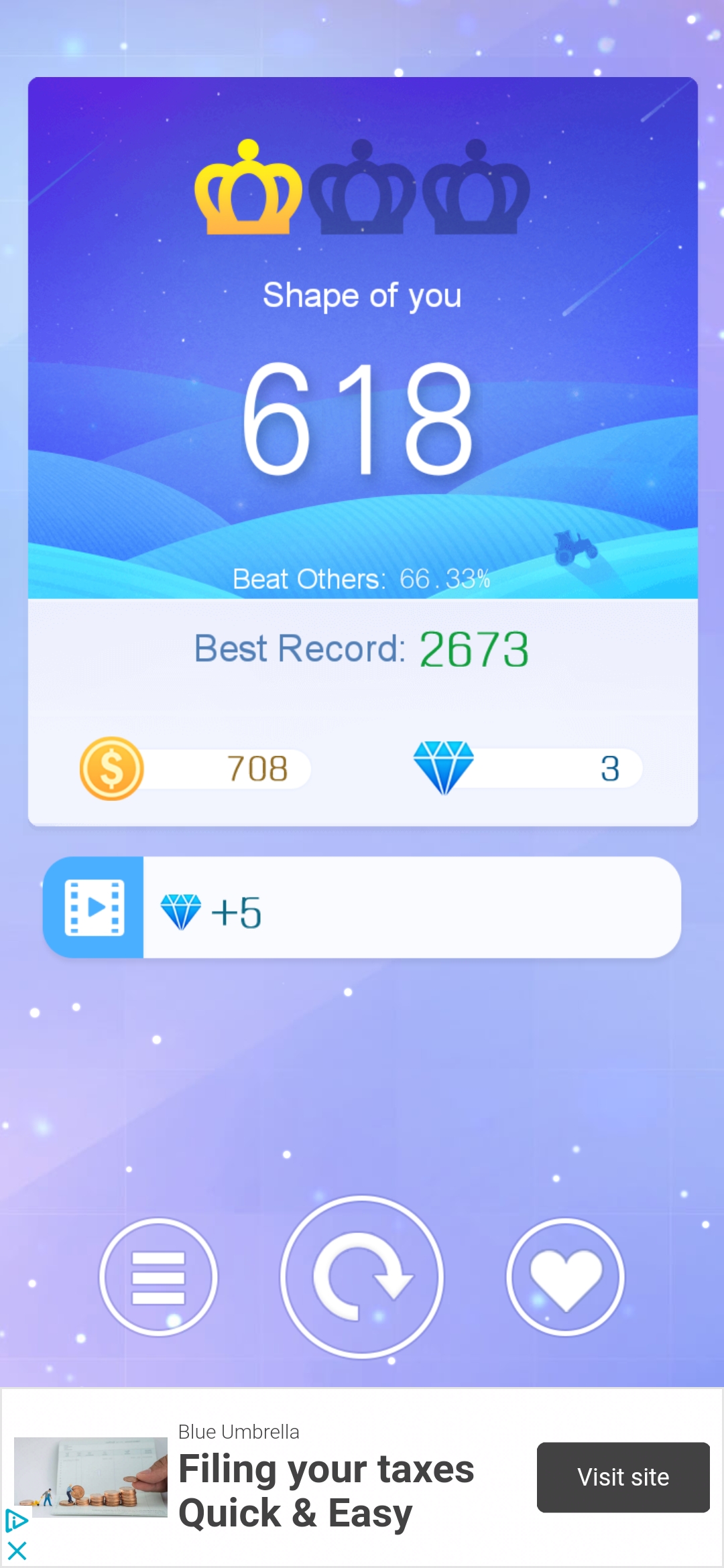Select the heart favorite icon
The width and height of the screenshot is (724, 1568).
point(566,1277)
